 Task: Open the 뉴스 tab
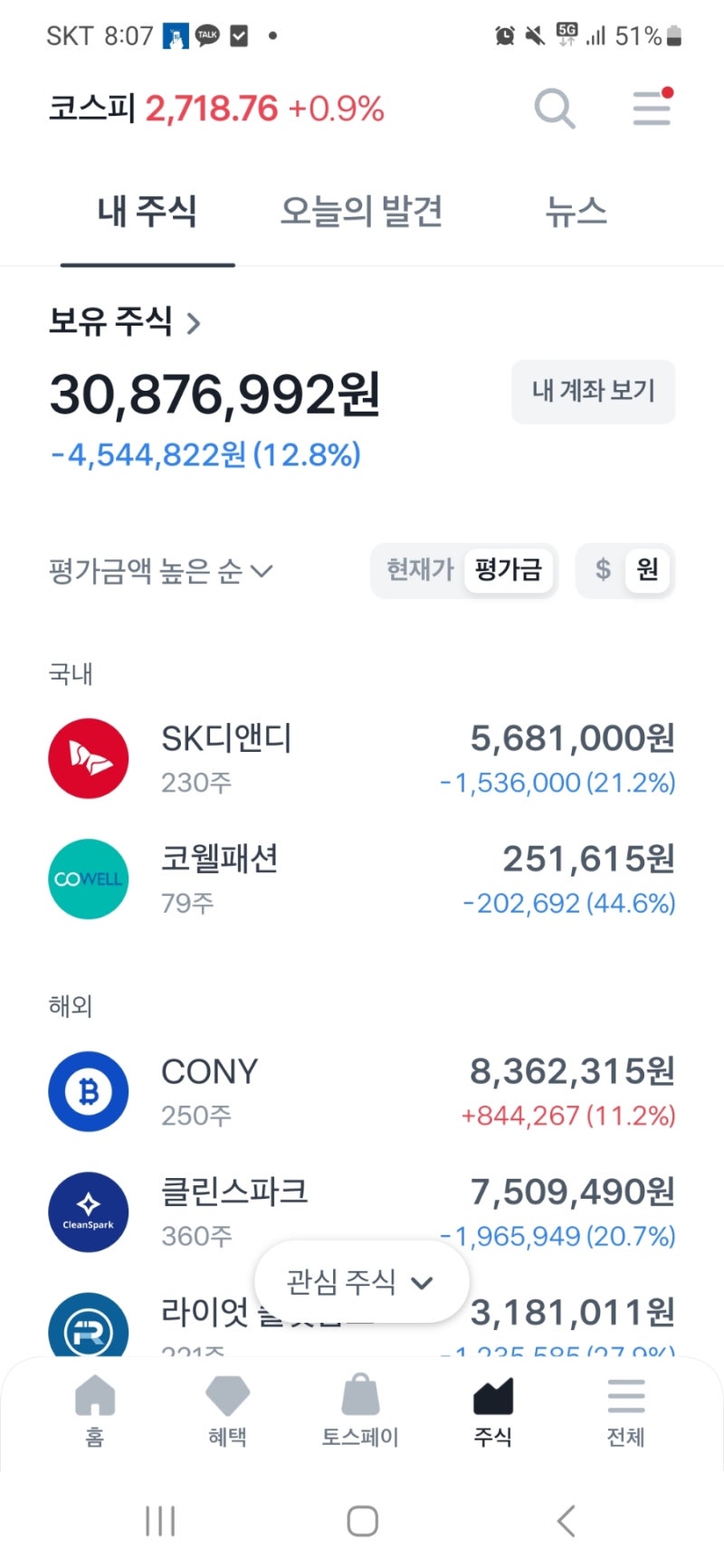pyautogui.click(x=575, y=212)
